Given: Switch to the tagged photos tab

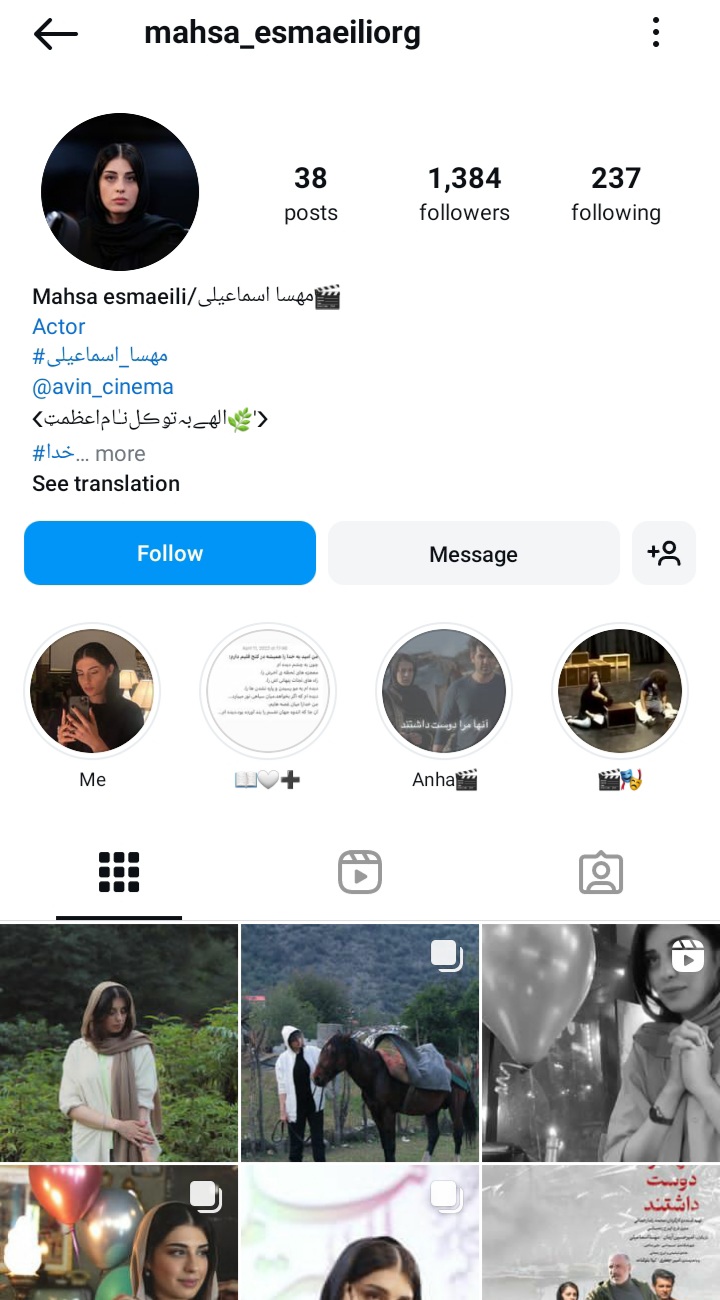Looking at the screenshot, I should coord(600,873).
